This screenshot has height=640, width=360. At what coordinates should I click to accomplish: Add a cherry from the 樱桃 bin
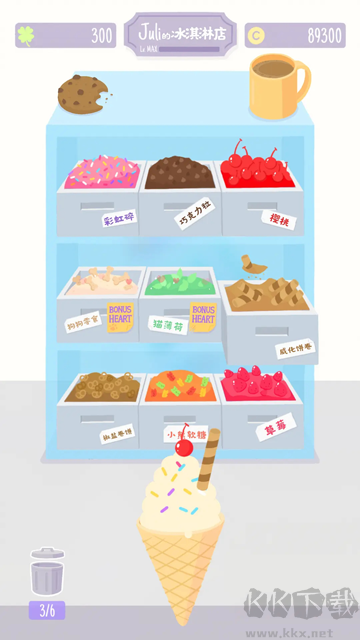click(x=261, y=192)
